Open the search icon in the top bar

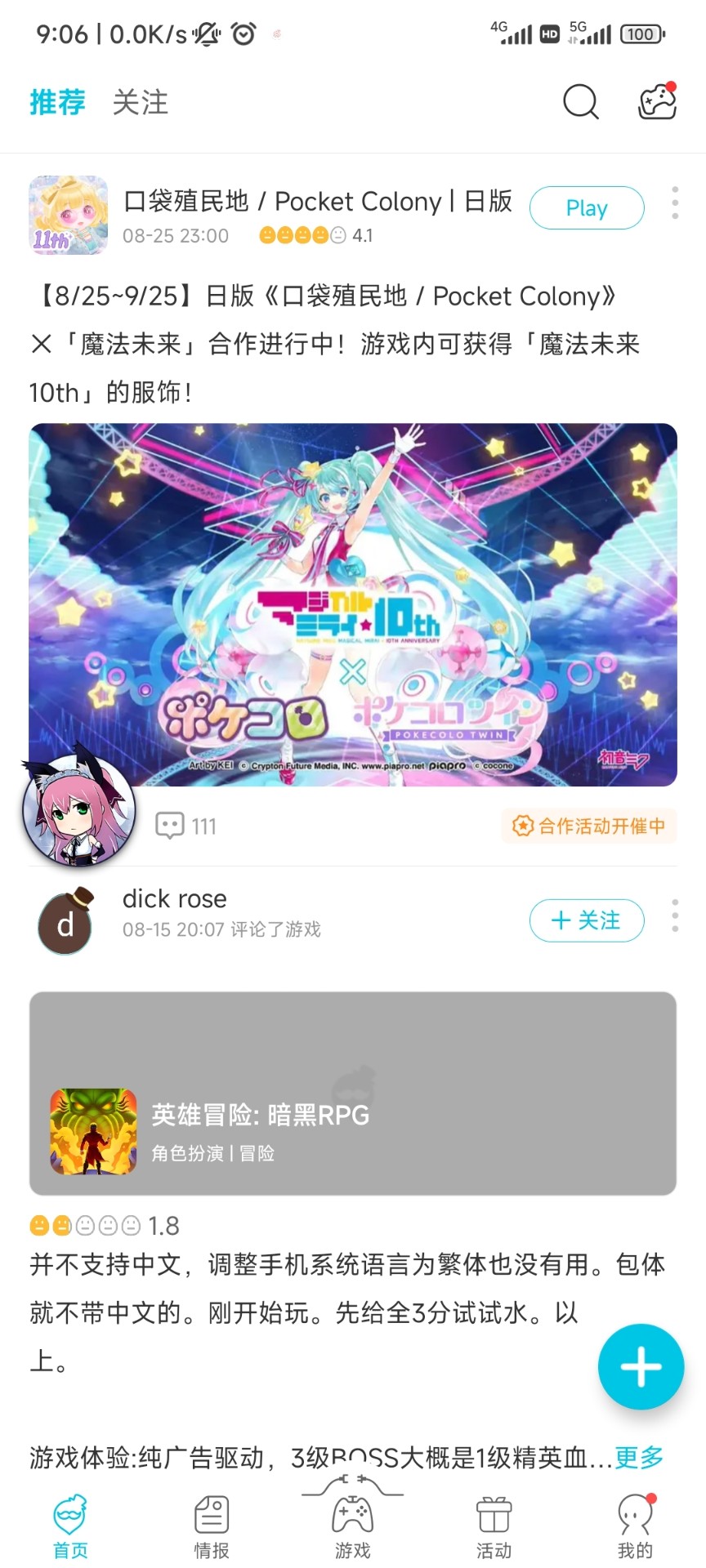coord(581,102)
